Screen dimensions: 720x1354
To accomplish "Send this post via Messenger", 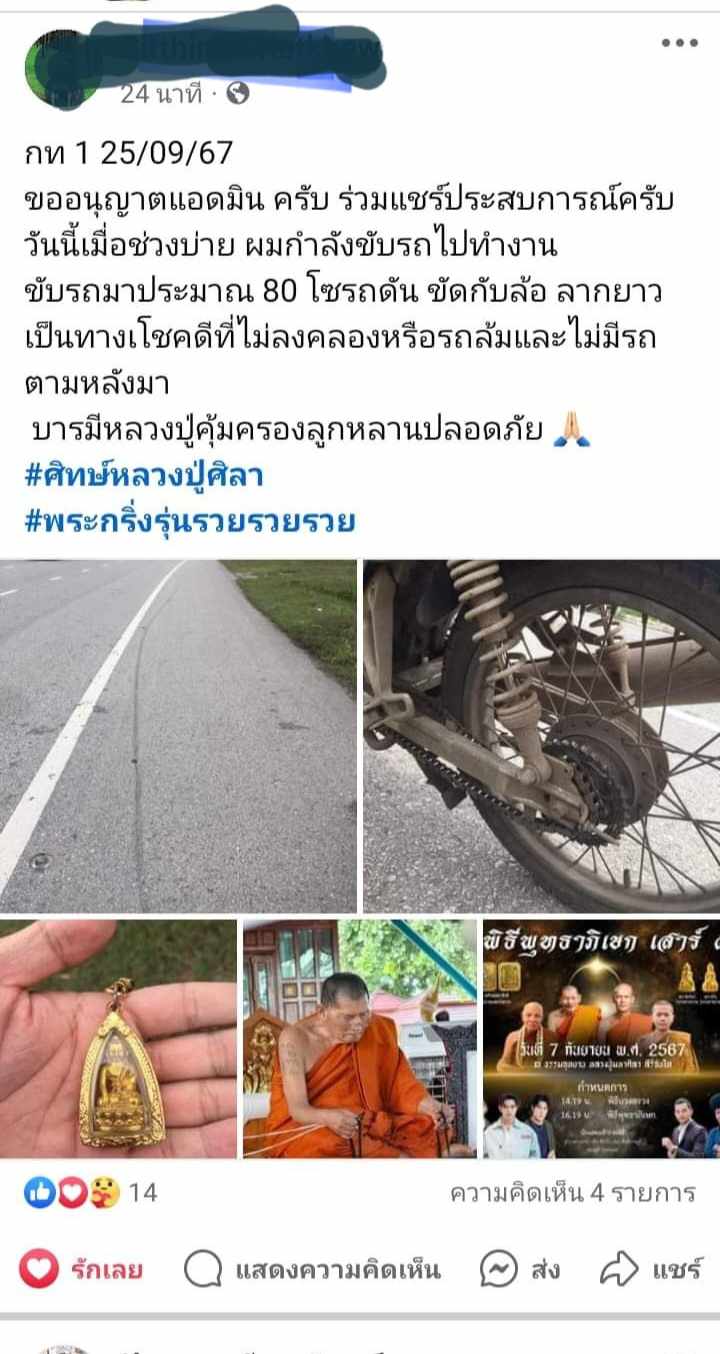I will 519,1270.
